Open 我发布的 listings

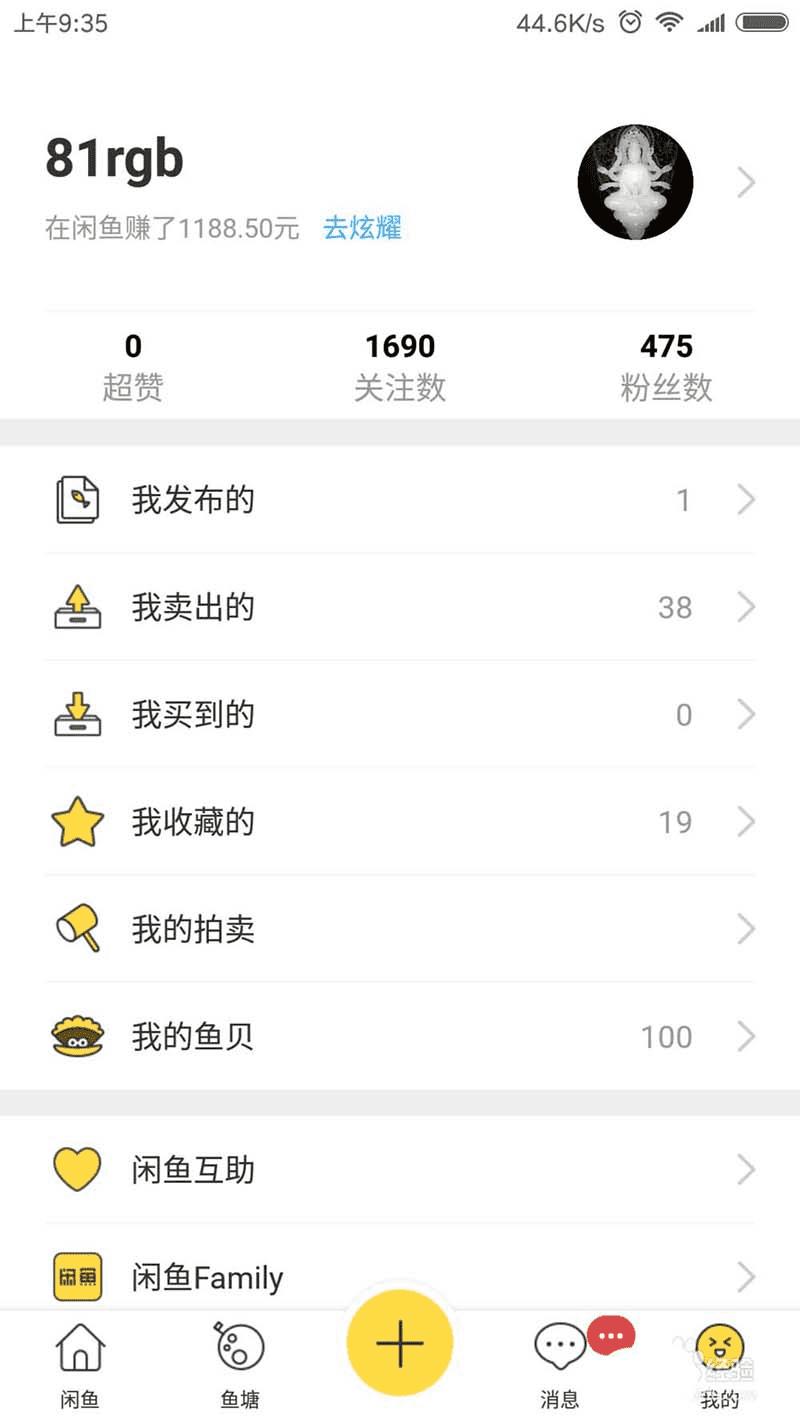(400, 500)
